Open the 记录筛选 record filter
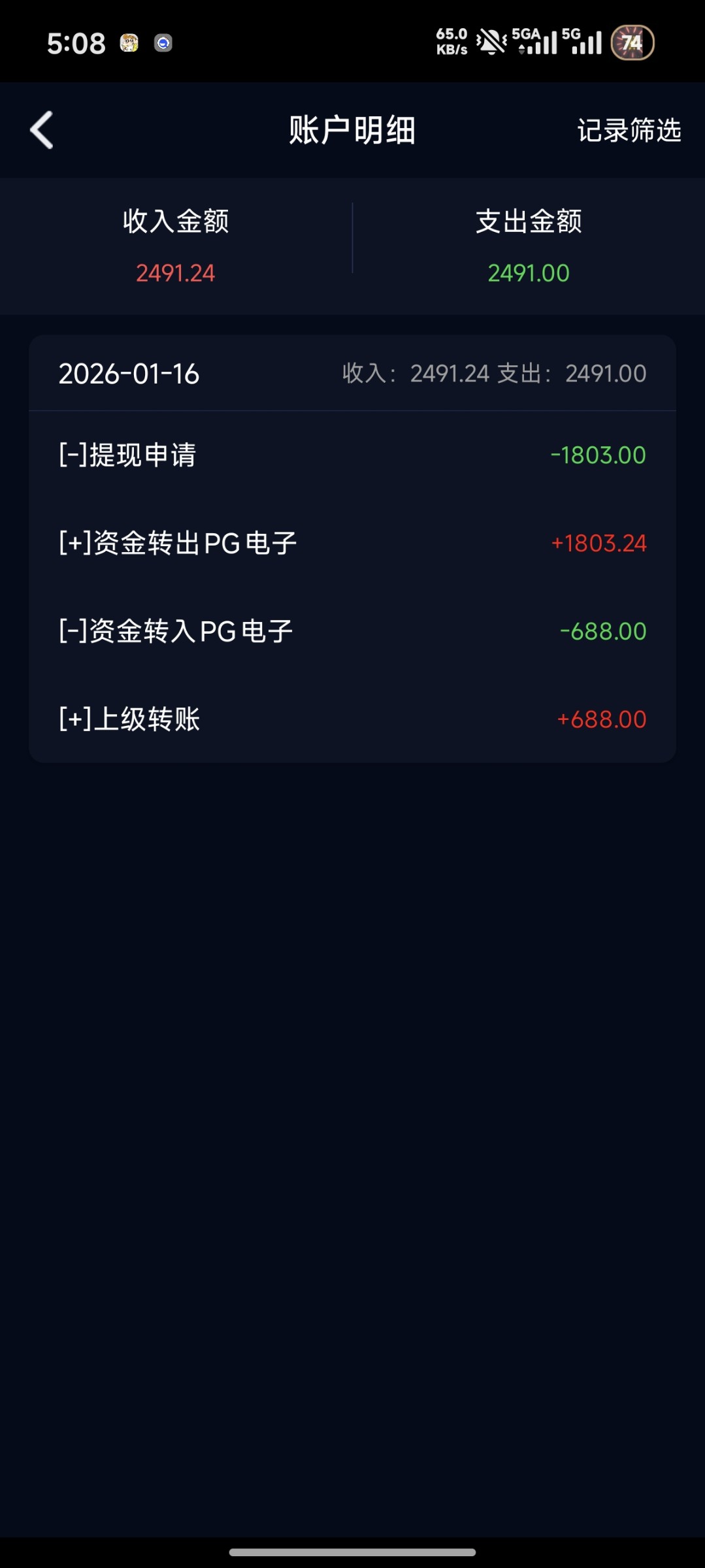 pyautogui.click(x=629, y=130)
